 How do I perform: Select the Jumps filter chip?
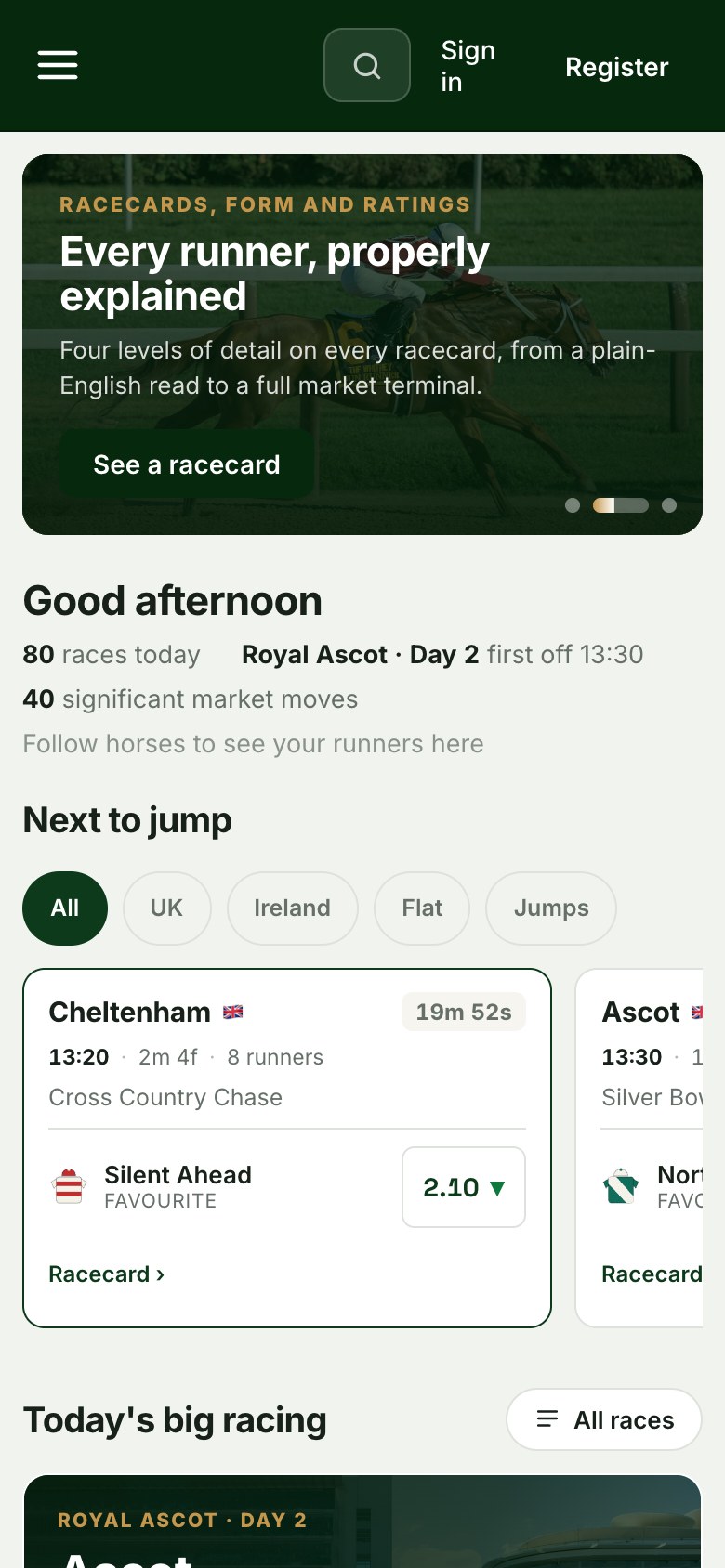(551, 908)
